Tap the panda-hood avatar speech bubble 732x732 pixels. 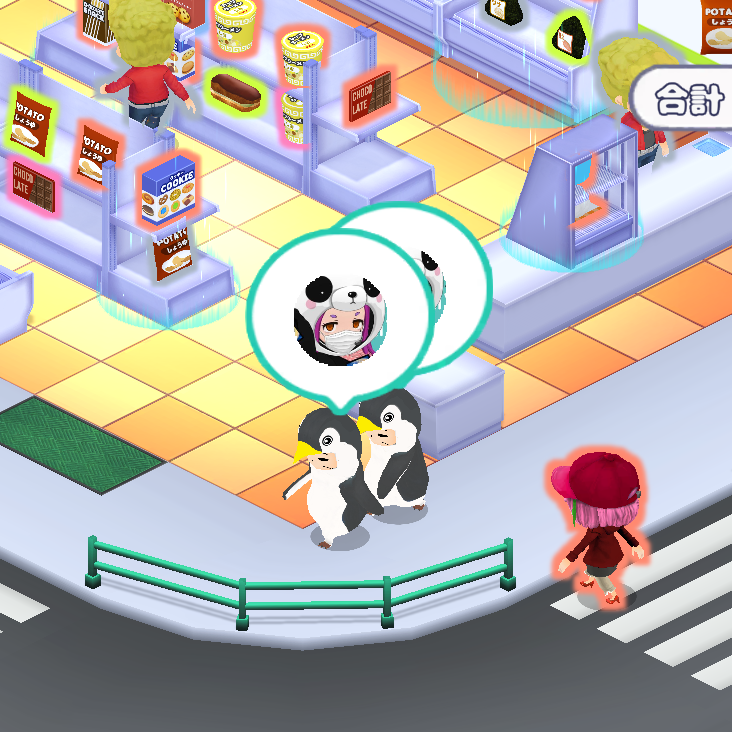[x=338, y=318]
